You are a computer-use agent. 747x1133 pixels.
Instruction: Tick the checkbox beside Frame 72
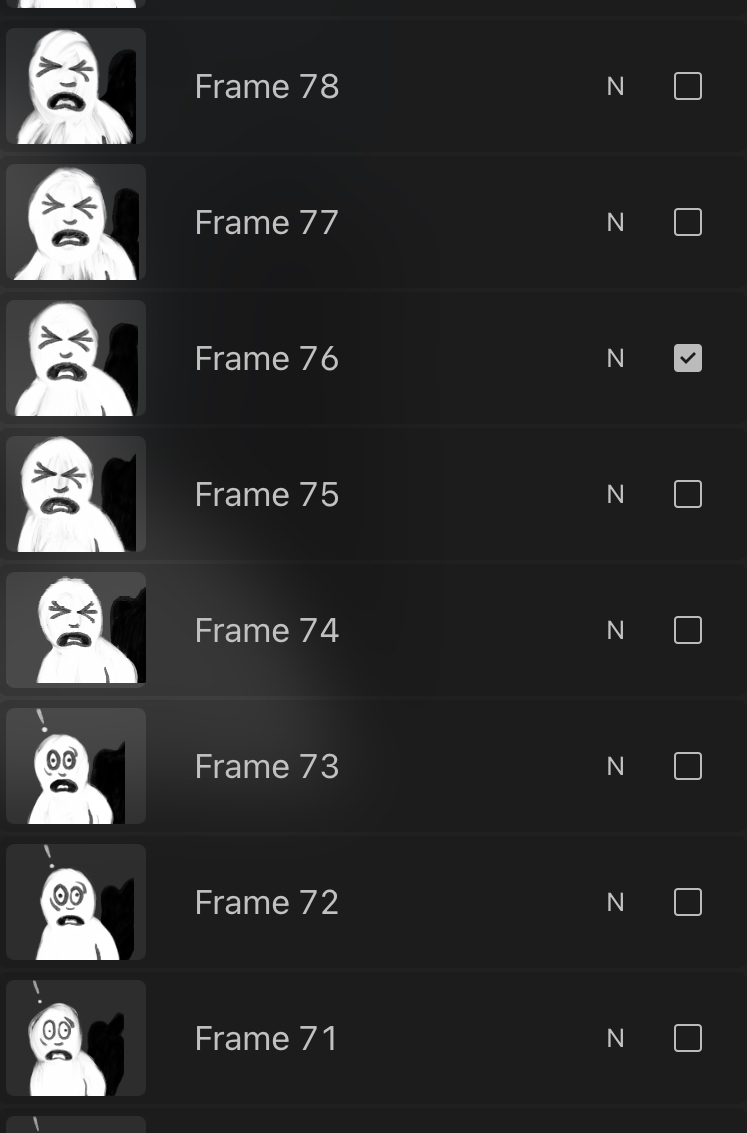pyautogui.click(x=688, y=902)
